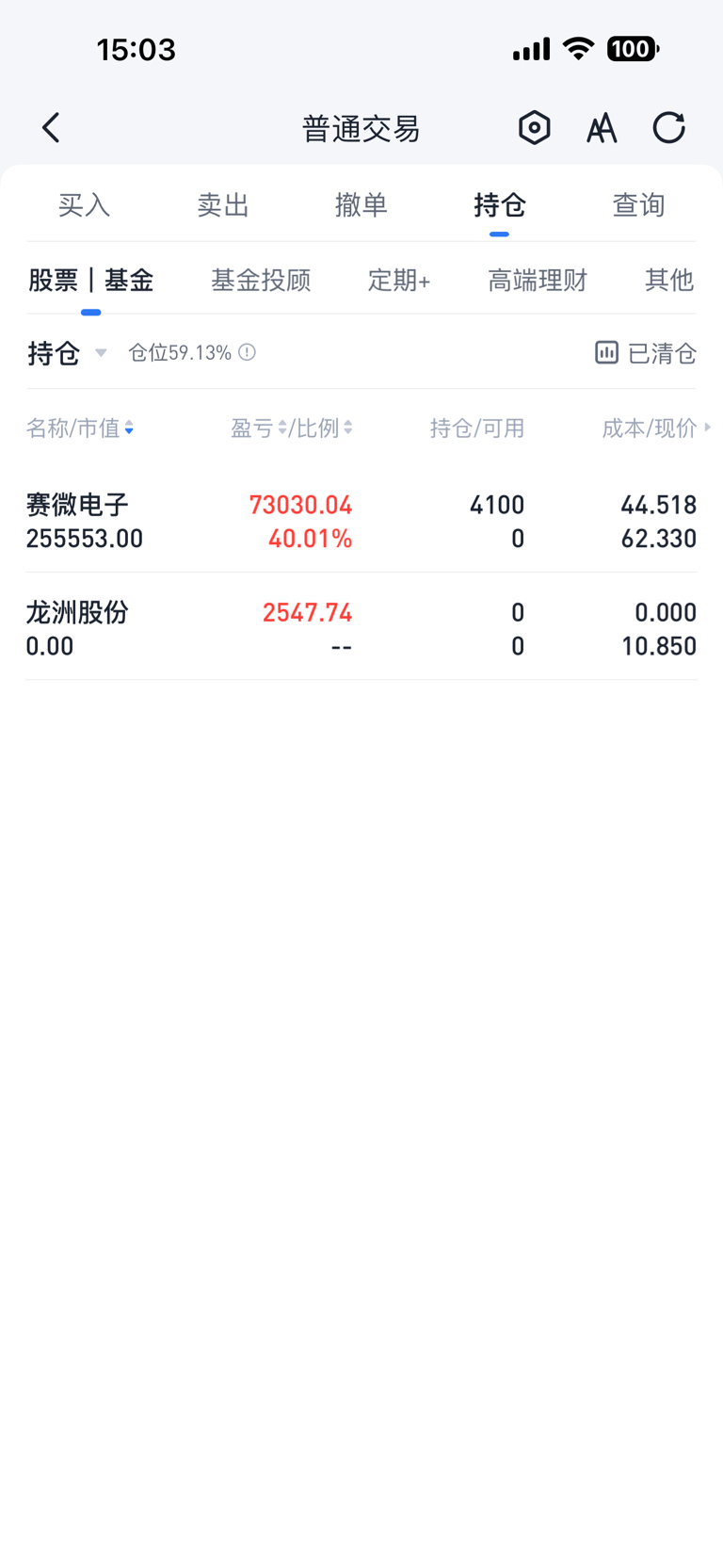This screenshot has height=1568, width=723.
Task: Expand the 持仓 dropdown
Action: coord(68,353)
